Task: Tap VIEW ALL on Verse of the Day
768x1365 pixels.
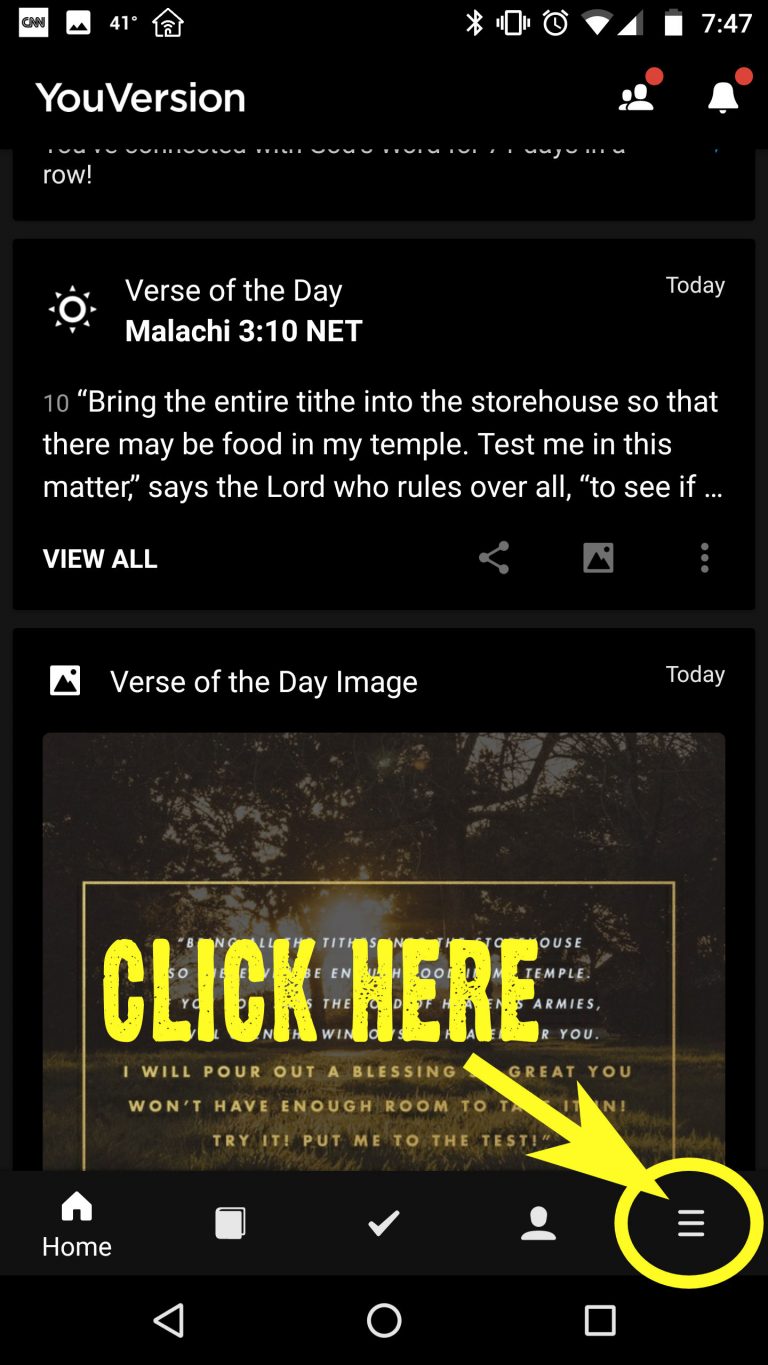Action: point(100,559)
